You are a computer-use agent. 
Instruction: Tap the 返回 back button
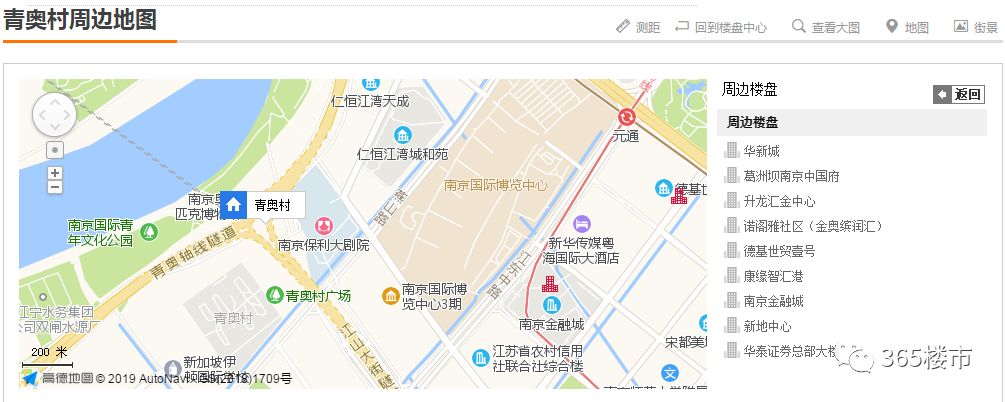958,95
